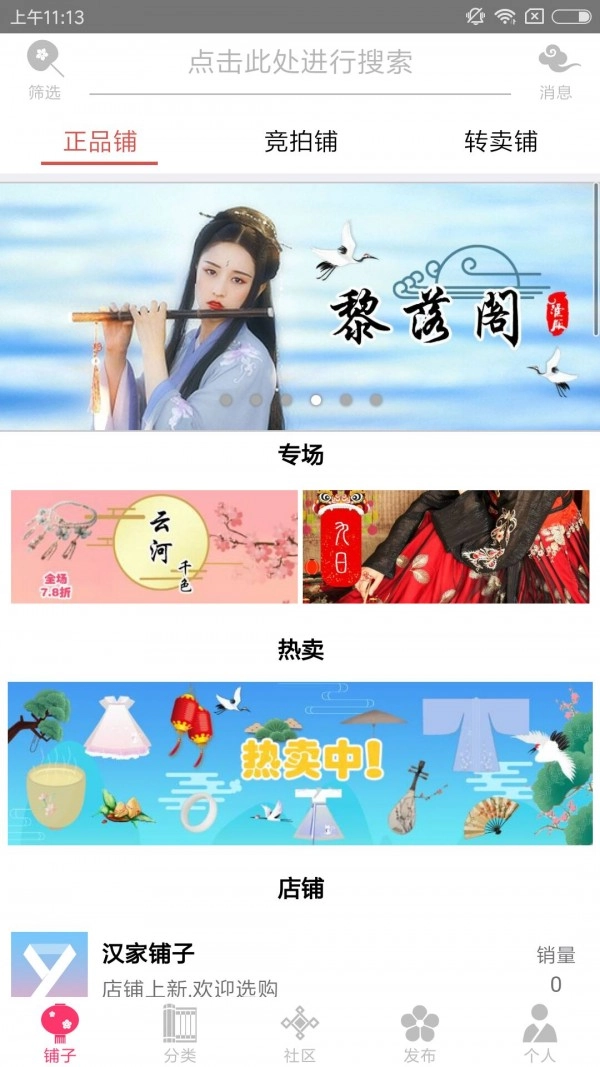This screenshot has width=600, height=1067.
Task: Open the red dress 专场 card
Action: [x=446, y=546]
